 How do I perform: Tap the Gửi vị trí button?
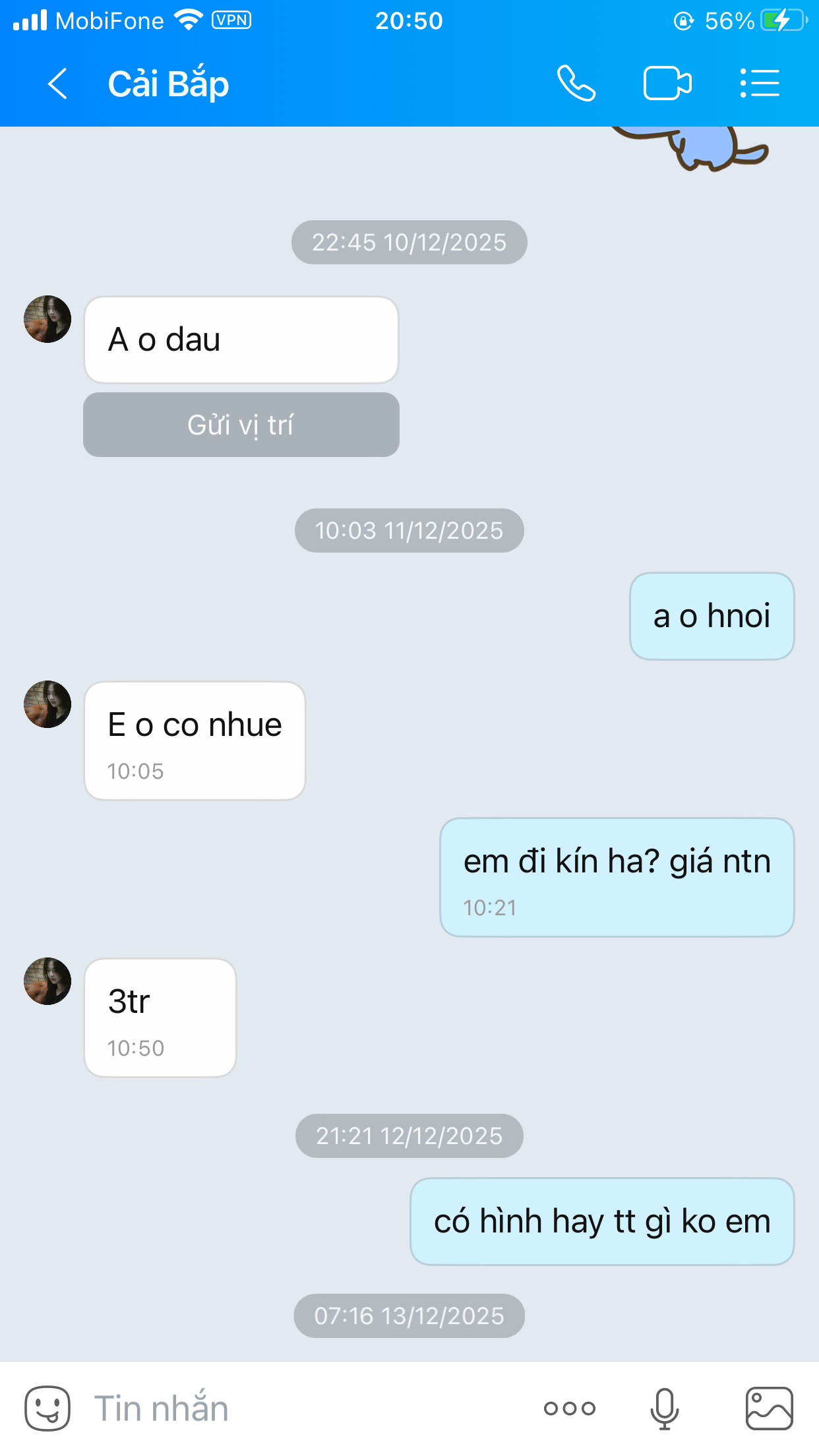(x=241, y=425)
